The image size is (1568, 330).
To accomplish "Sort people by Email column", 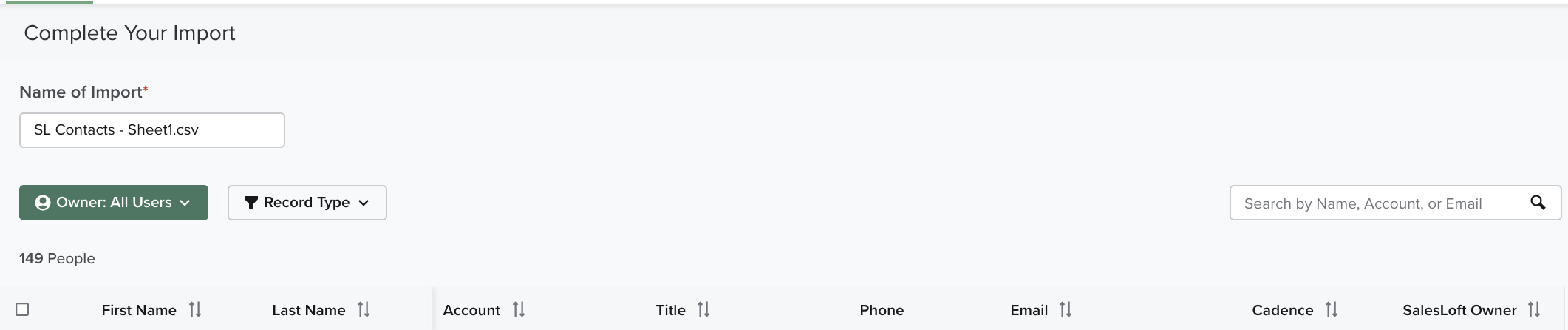I will pyautogui.click(x=1066, y=309).
